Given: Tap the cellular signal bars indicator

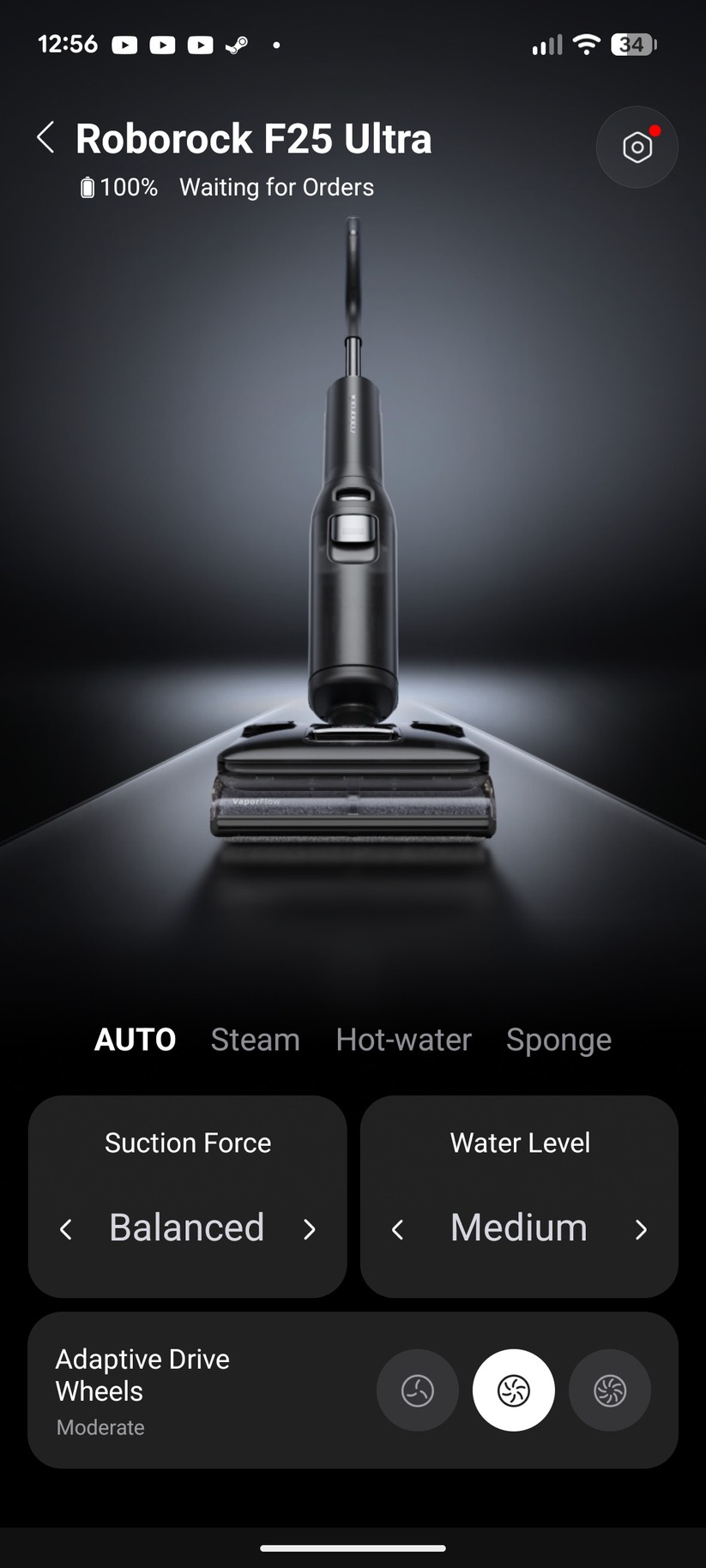Looking at the screenshot, I should coord(546,44).
